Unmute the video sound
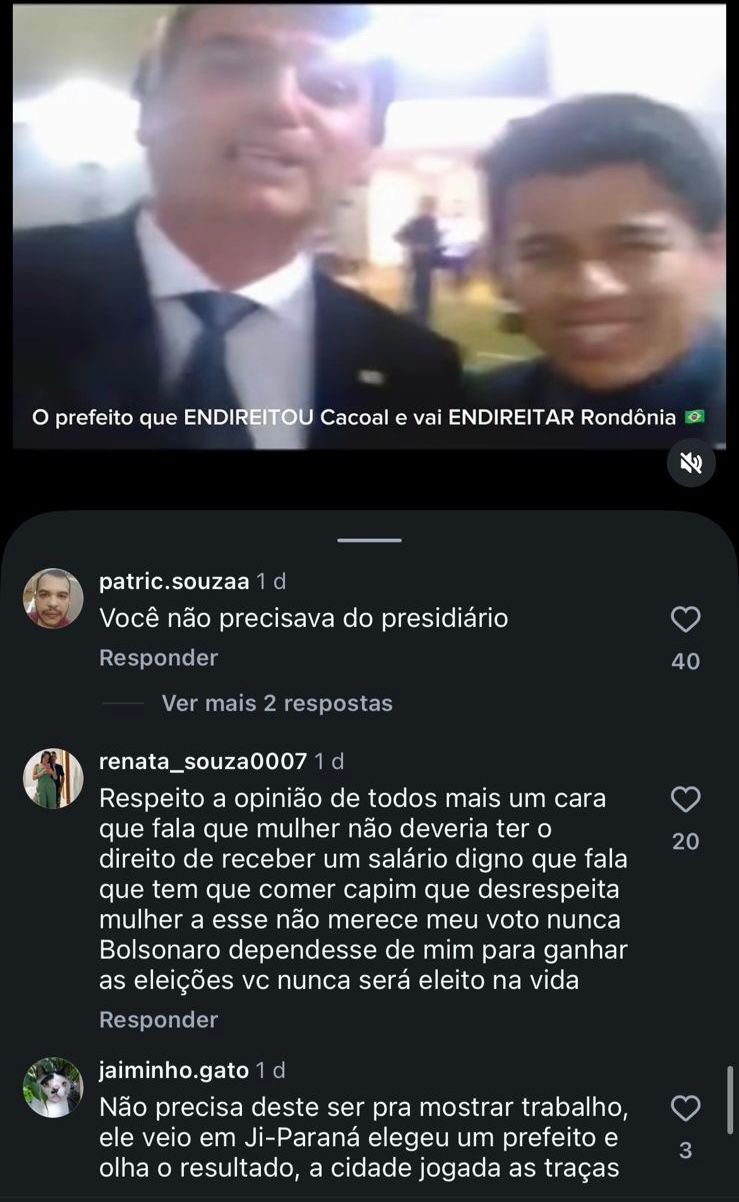739x1202 pixels. 691,463
